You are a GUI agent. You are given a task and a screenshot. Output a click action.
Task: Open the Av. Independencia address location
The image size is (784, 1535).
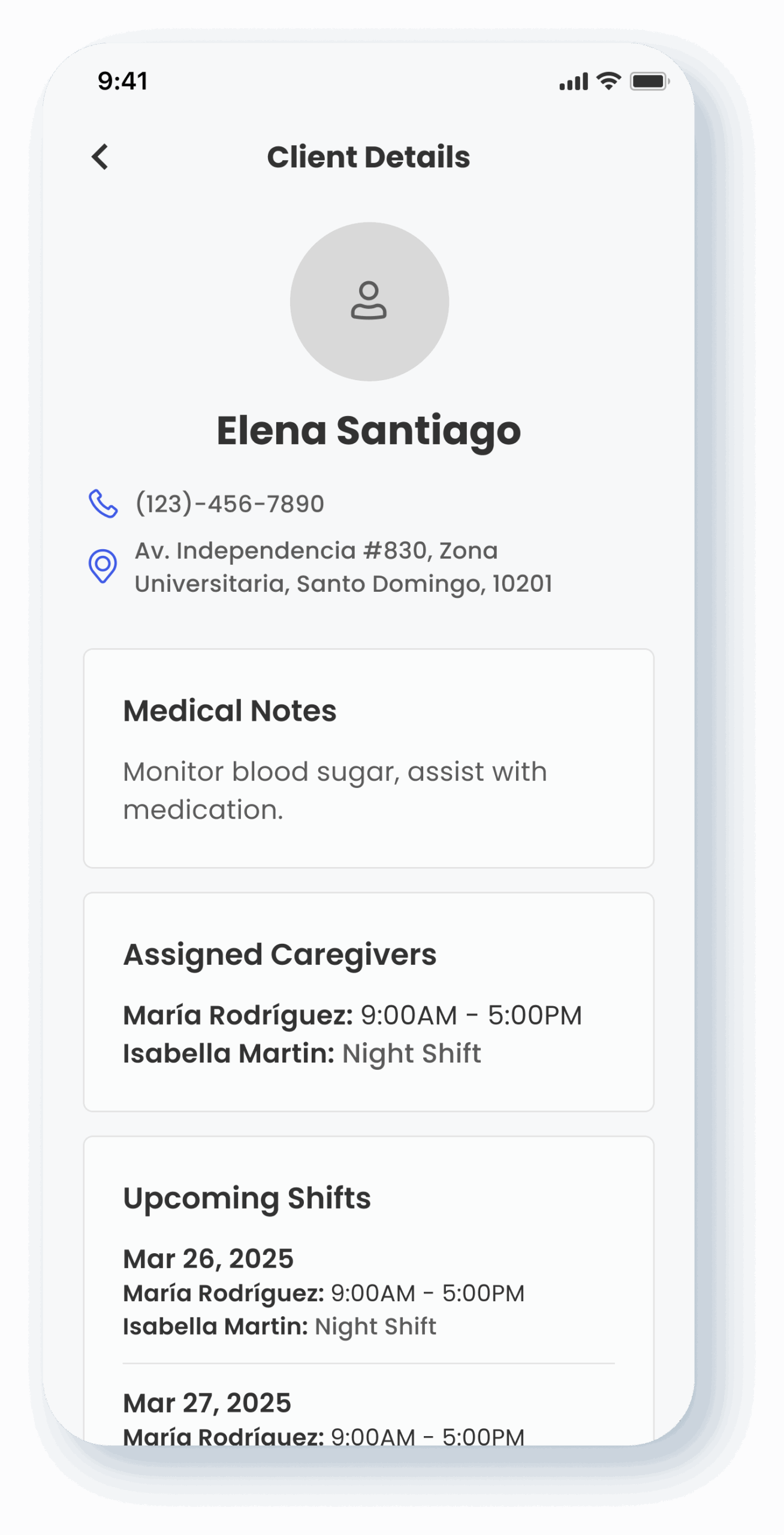tap(343, 567)
